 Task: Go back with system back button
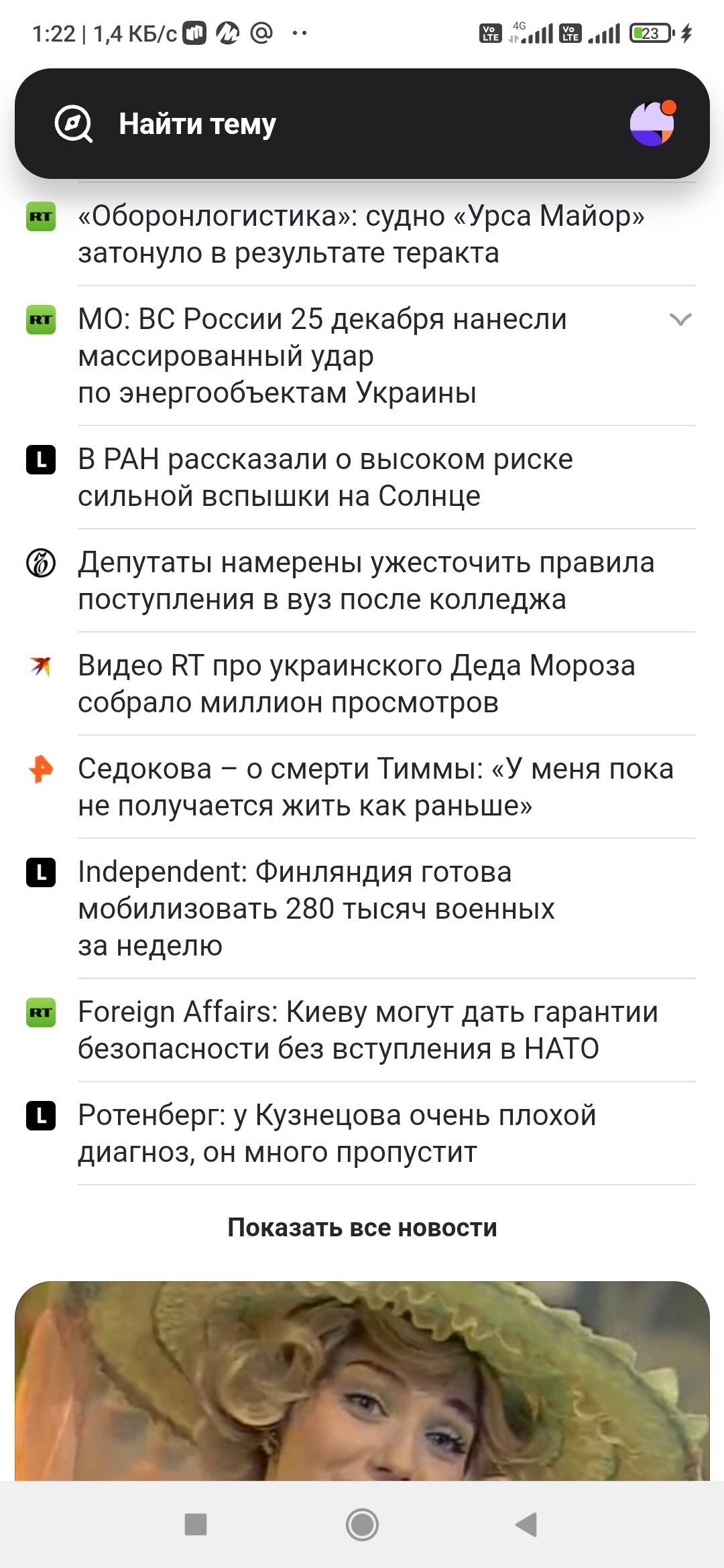pyautogui.click(x=526, y=1524)
